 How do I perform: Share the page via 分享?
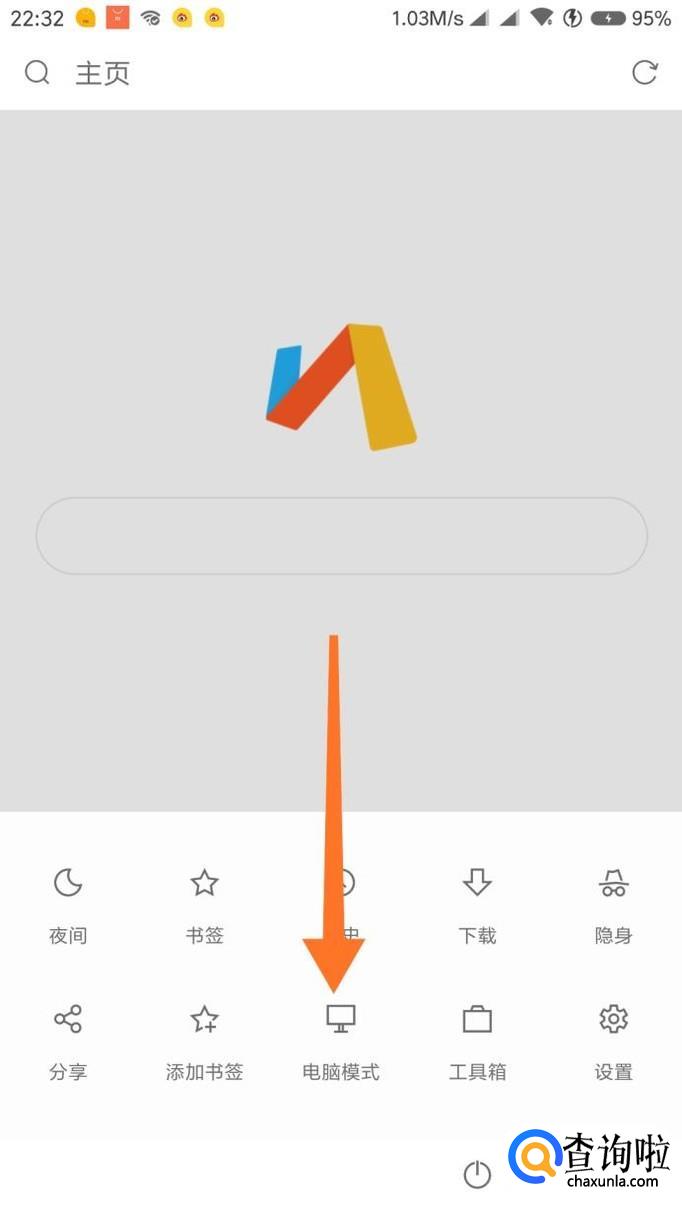click(x=68, y=1038)
